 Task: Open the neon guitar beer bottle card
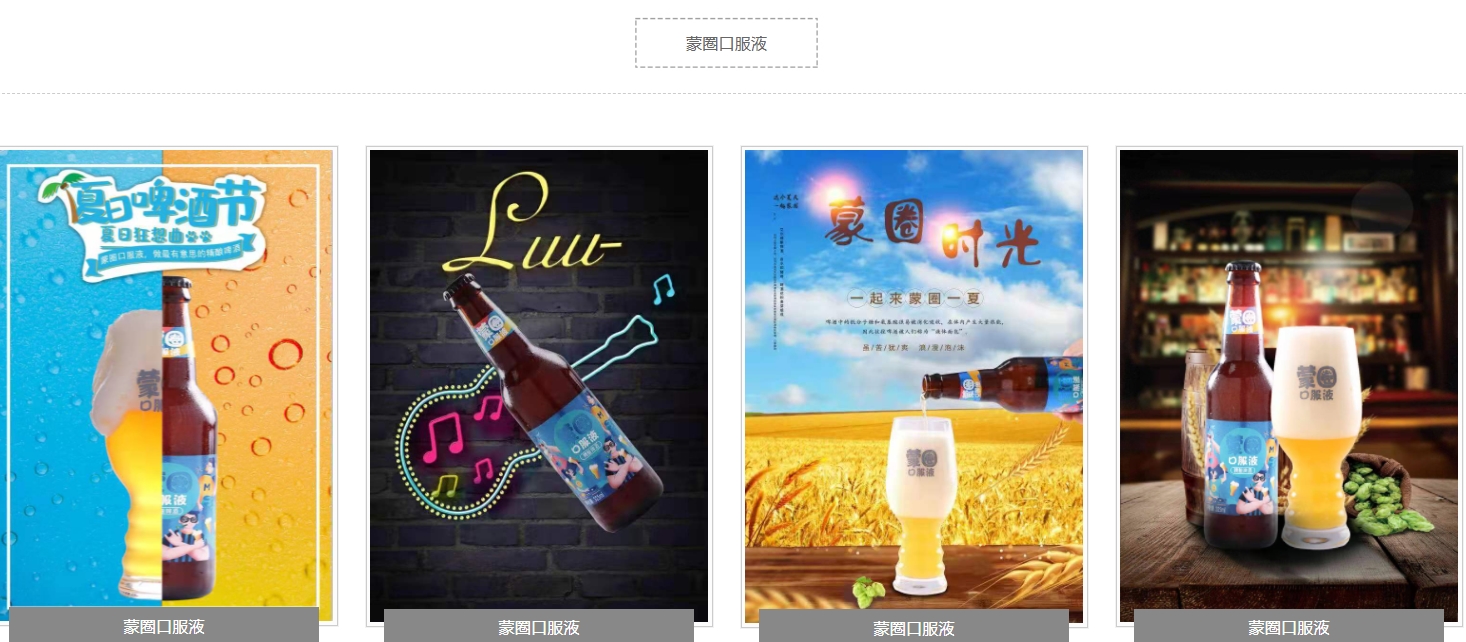pyautogui.click(x=539, y=385)
